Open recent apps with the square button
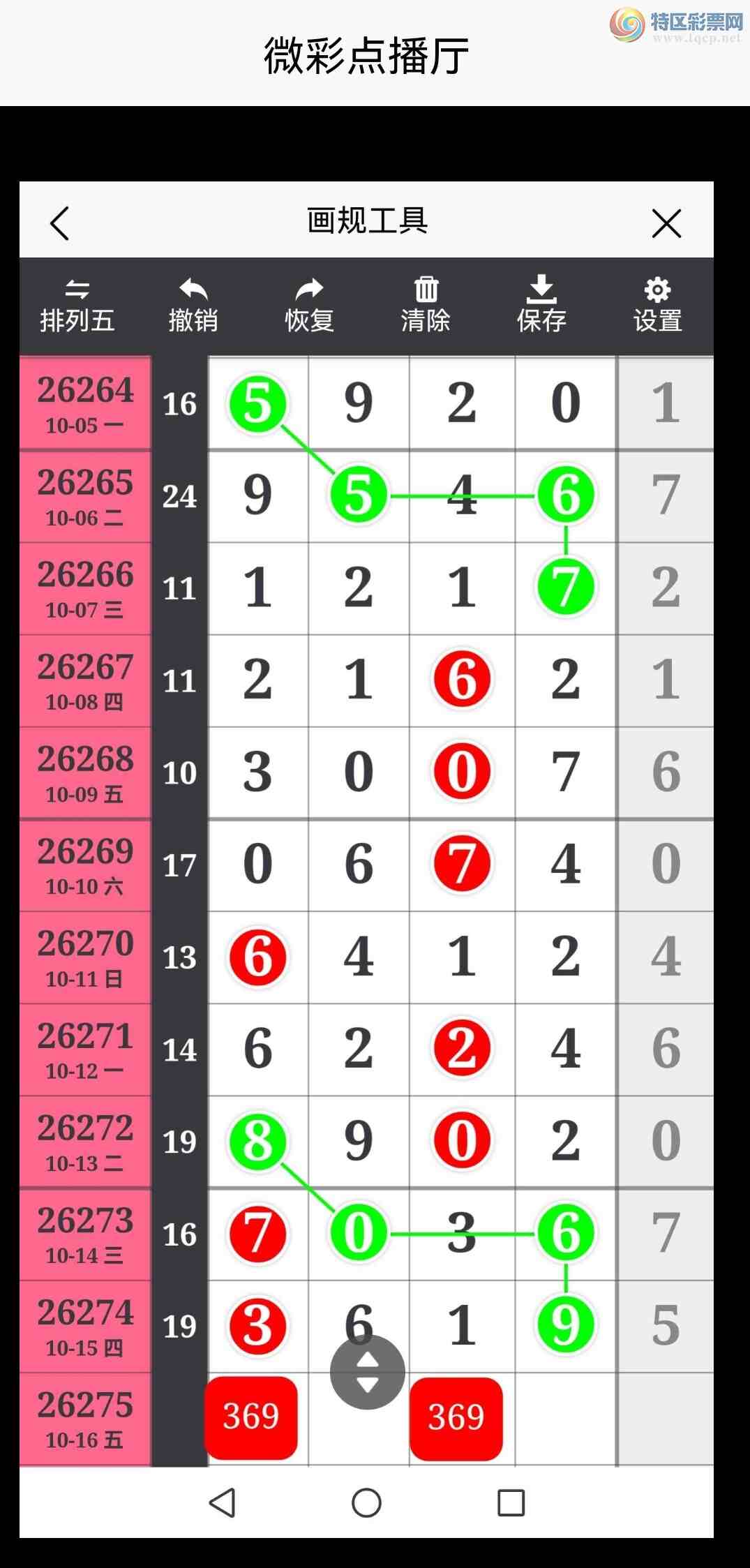This screenshot has height=1568, width=750. click(511, 1502)
